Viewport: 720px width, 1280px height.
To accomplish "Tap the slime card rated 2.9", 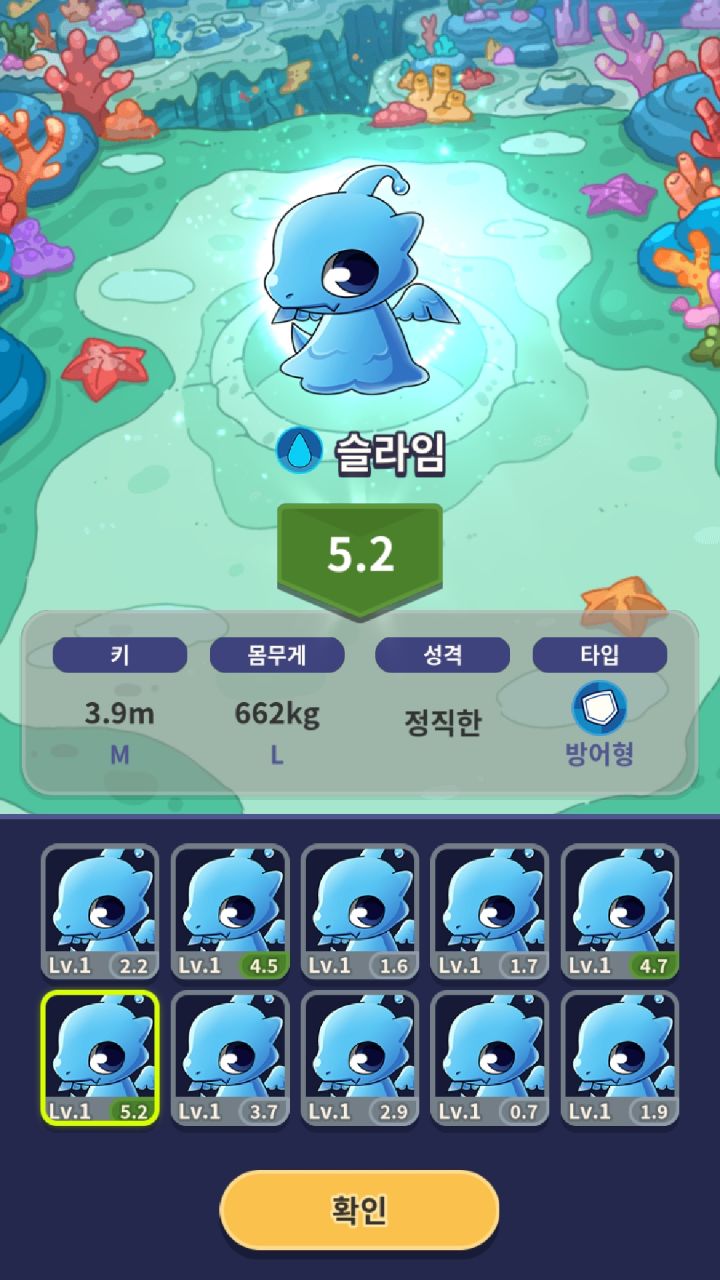I will pos(360,1058).
